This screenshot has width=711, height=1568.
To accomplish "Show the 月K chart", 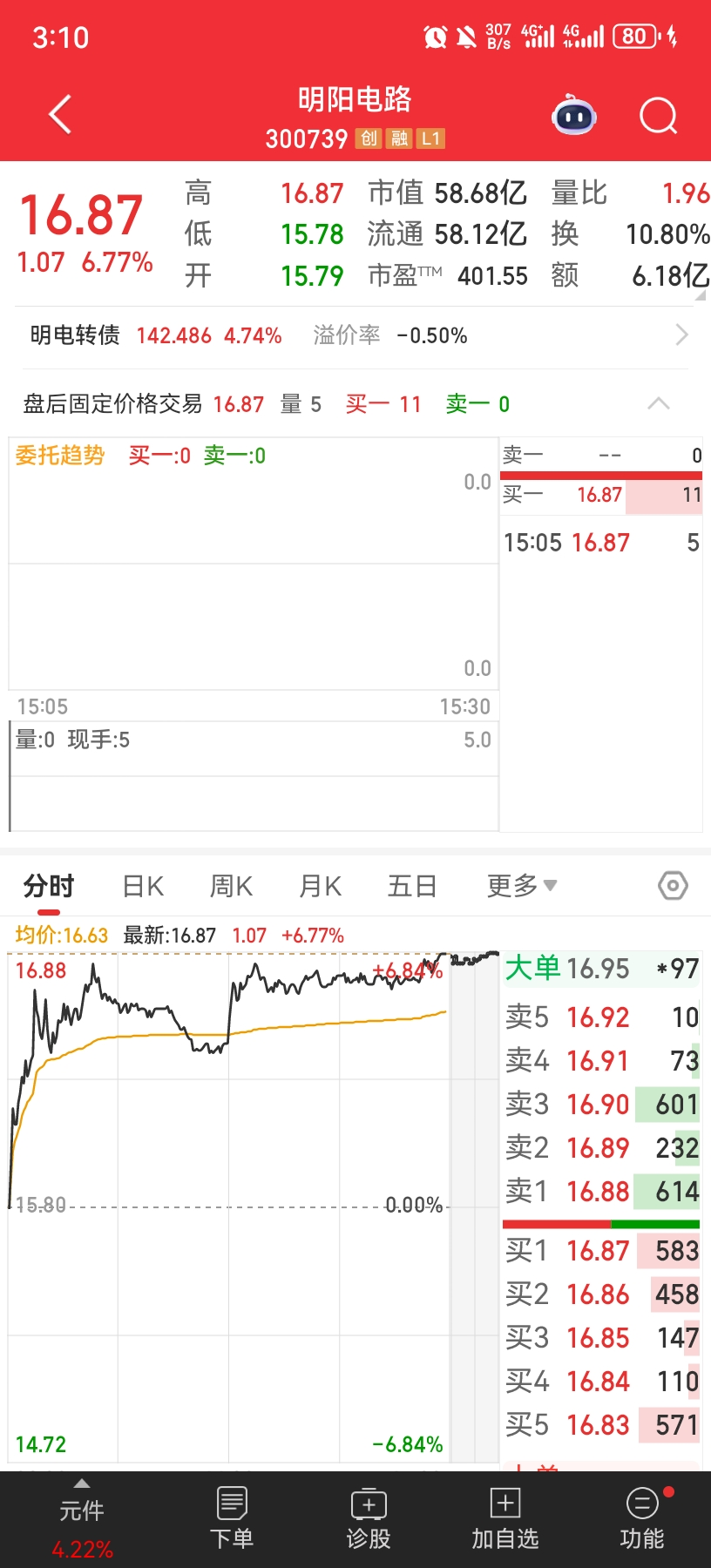I will pos(320,887).
